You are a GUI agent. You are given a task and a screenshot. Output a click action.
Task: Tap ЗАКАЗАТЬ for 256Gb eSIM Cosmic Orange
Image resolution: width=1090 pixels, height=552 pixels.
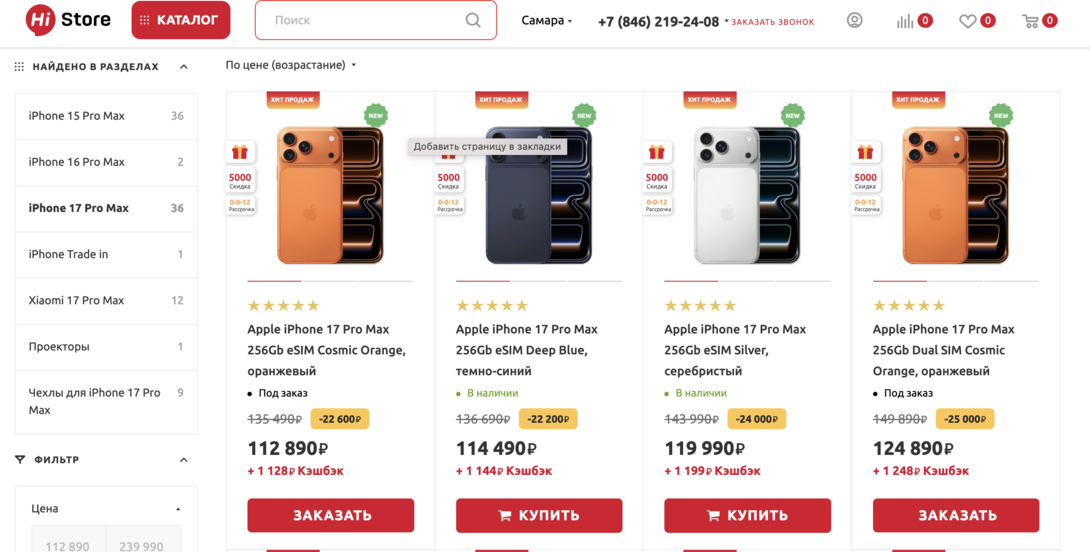point(330,515)
